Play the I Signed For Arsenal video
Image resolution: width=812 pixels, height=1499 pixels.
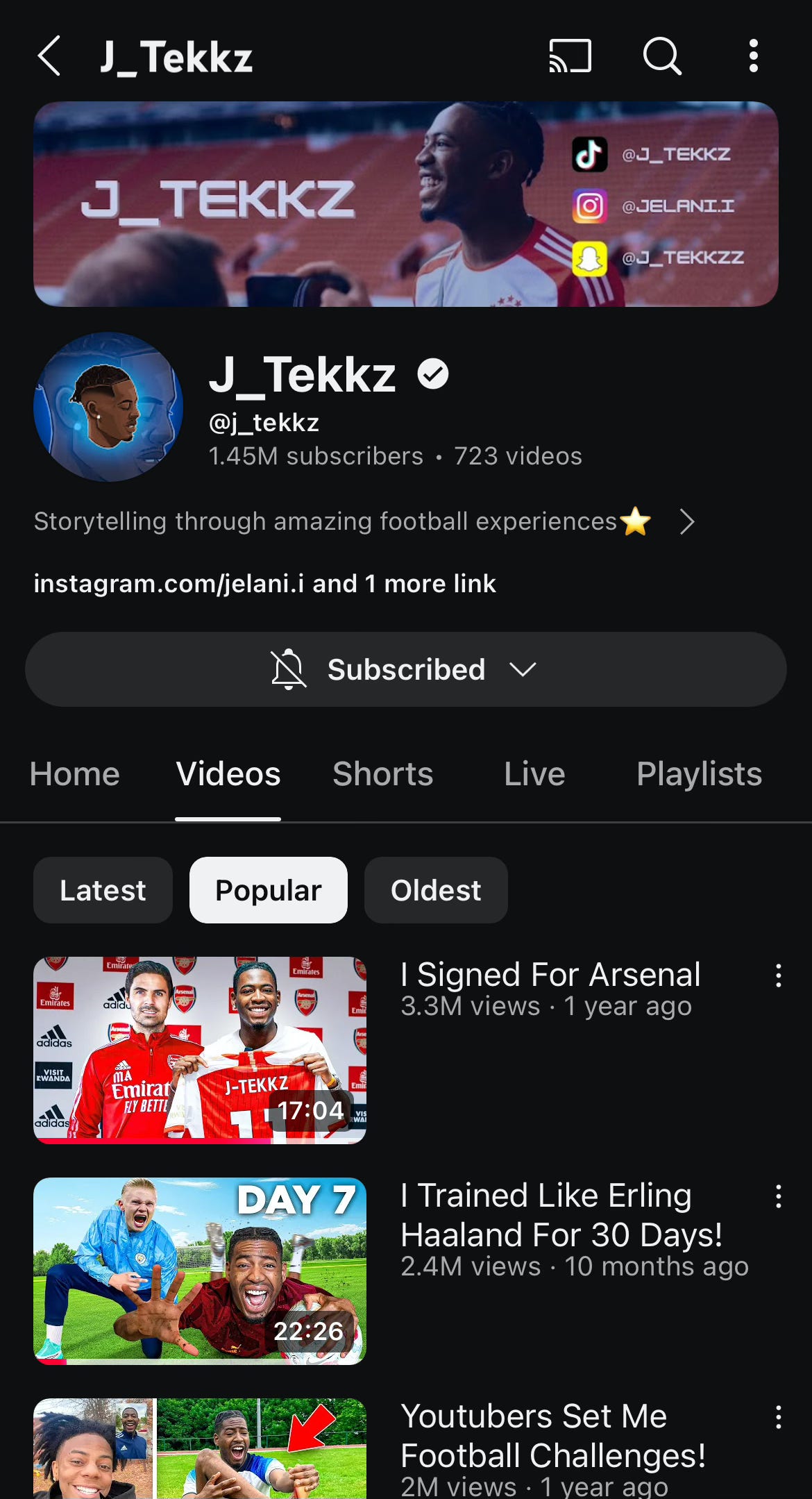tap(200, 1050)
